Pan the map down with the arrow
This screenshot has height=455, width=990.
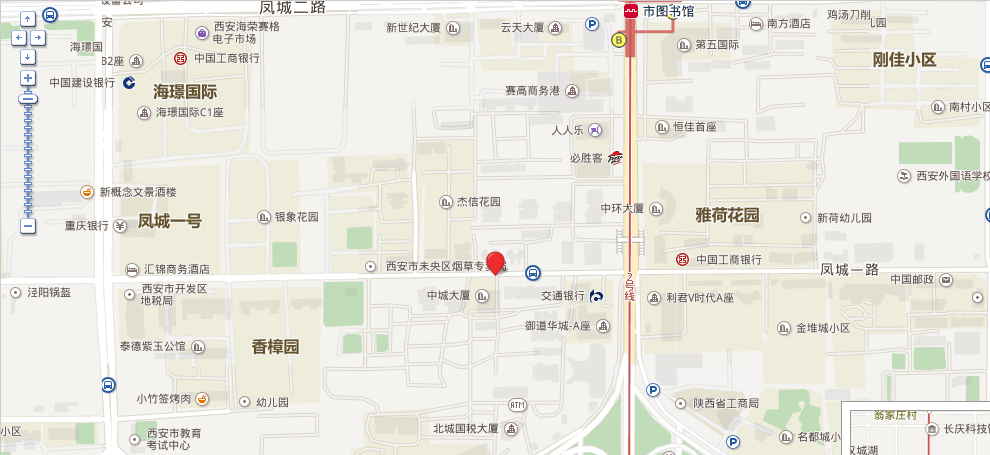[x=28, y=57]
